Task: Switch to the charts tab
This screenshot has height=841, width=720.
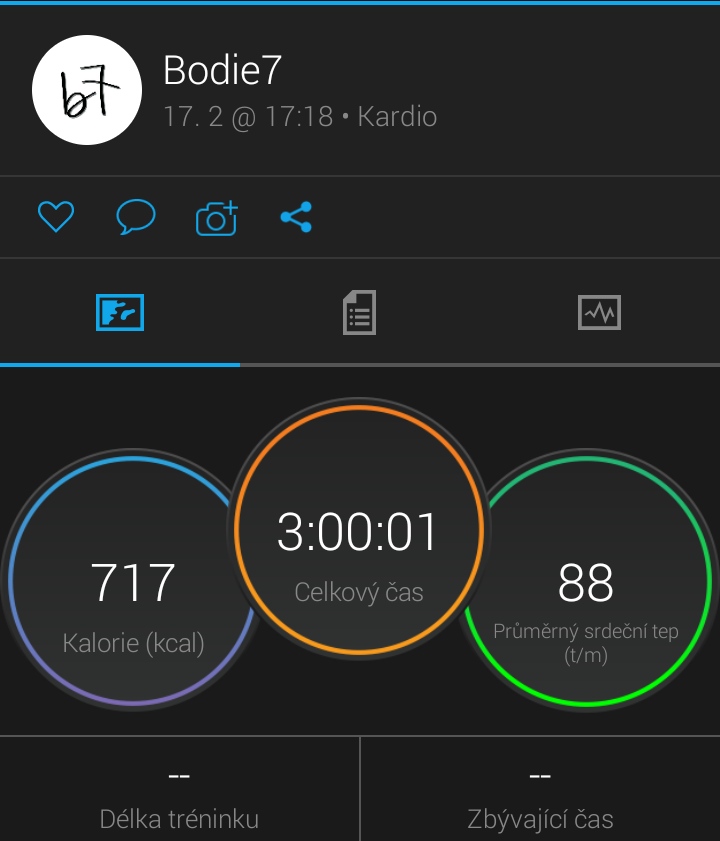Action: click(x=599, y=313)
